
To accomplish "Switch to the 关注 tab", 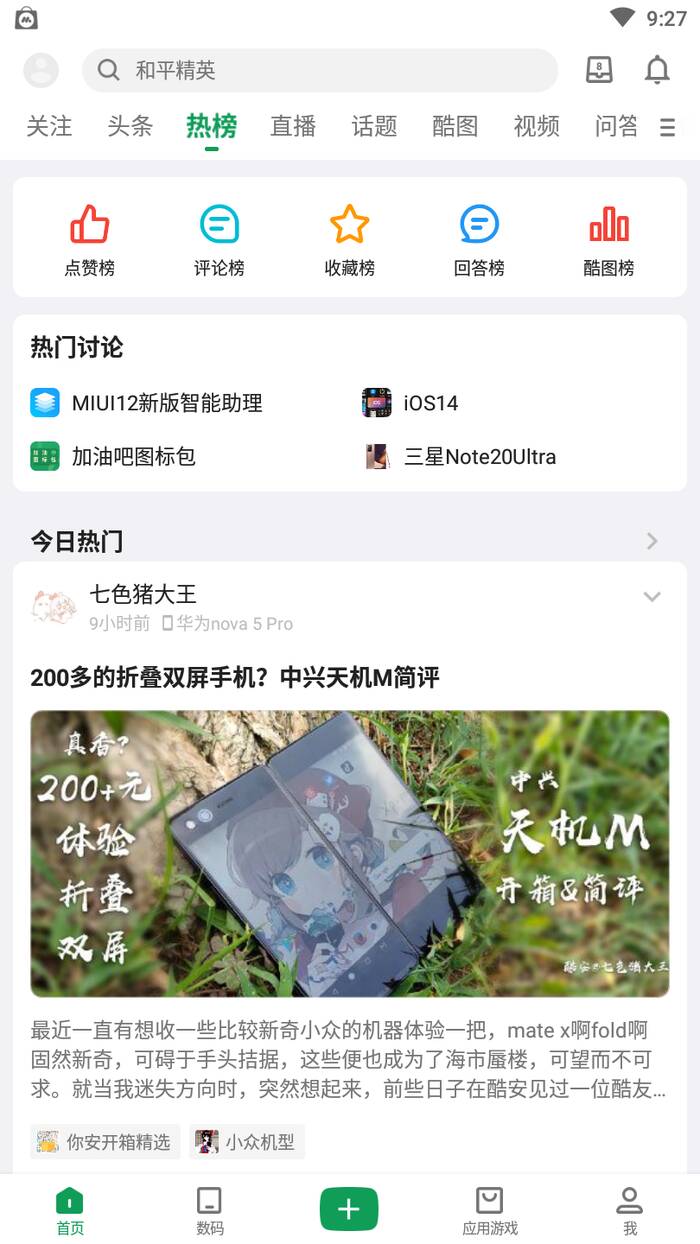I will pos(49,126).
